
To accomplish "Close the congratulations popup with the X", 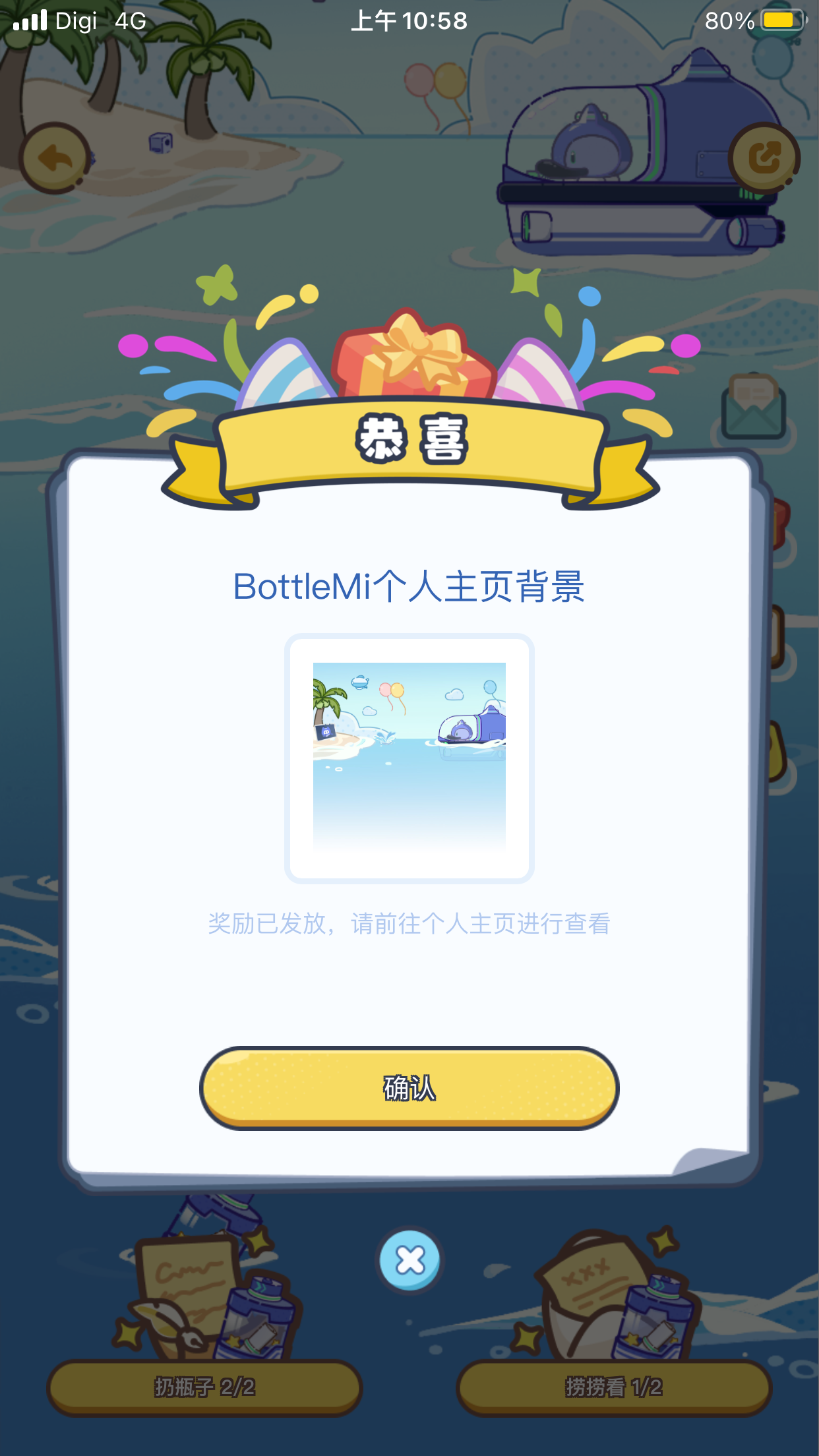I will point(410,1260).
